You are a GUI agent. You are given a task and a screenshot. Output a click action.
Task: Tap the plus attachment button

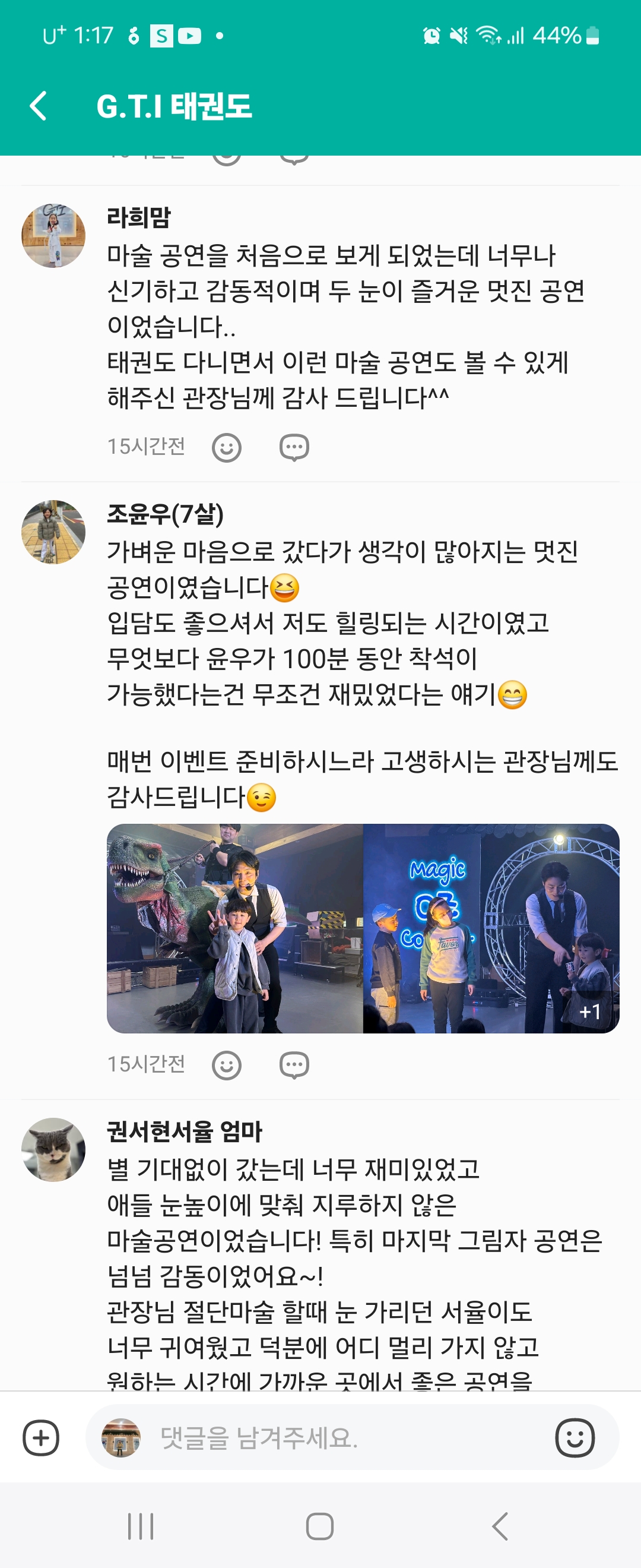pyautogui.click(x=41, y=1438)
